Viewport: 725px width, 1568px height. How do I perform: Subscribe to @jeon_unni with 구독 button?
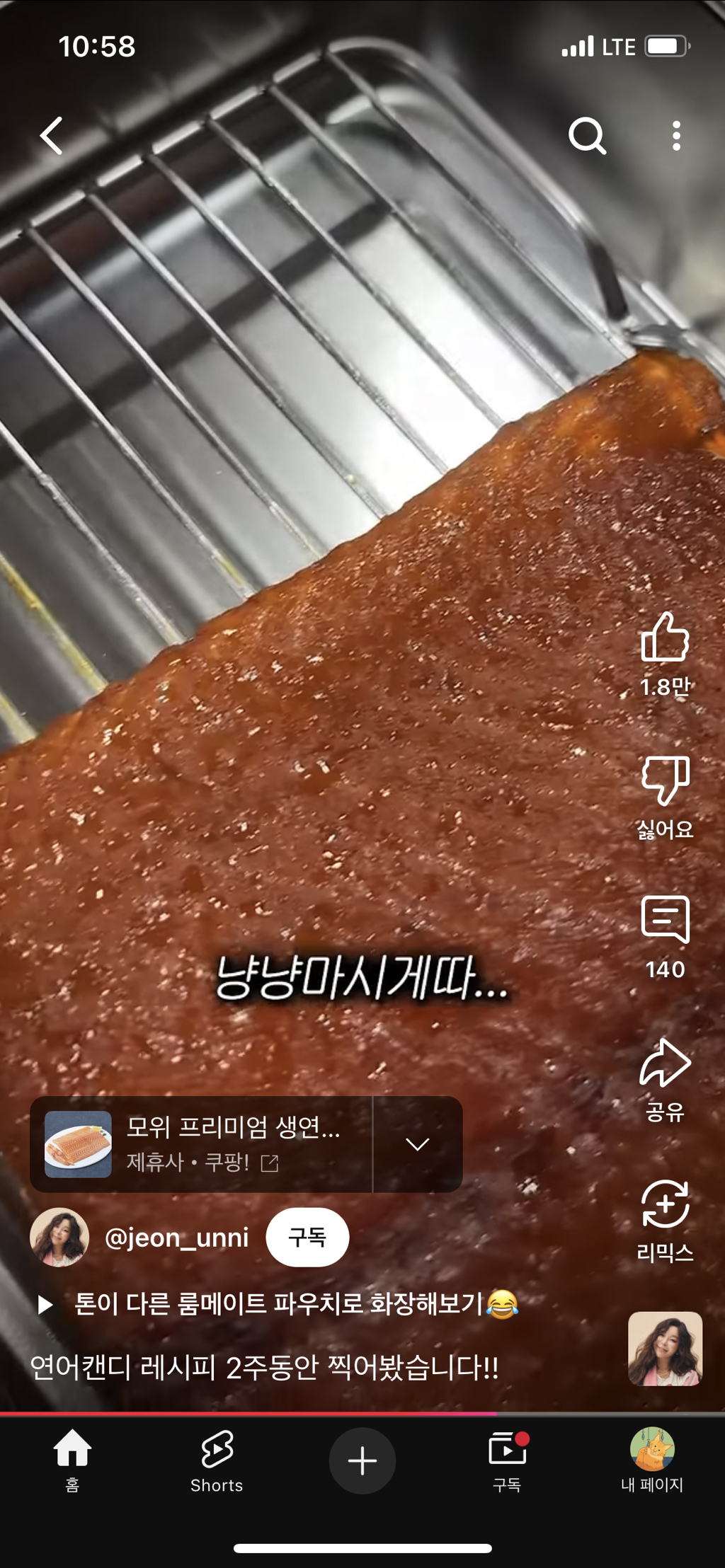[x=307, y=1238]
